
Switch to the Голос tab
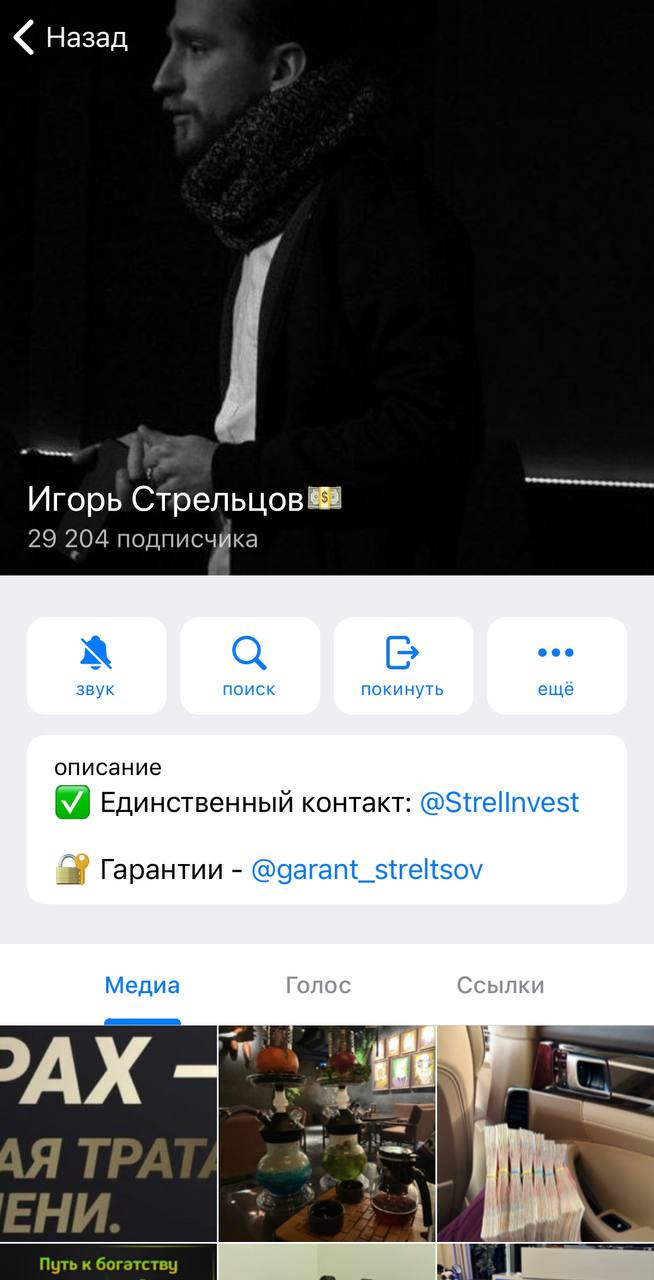(x=318, y=985)
